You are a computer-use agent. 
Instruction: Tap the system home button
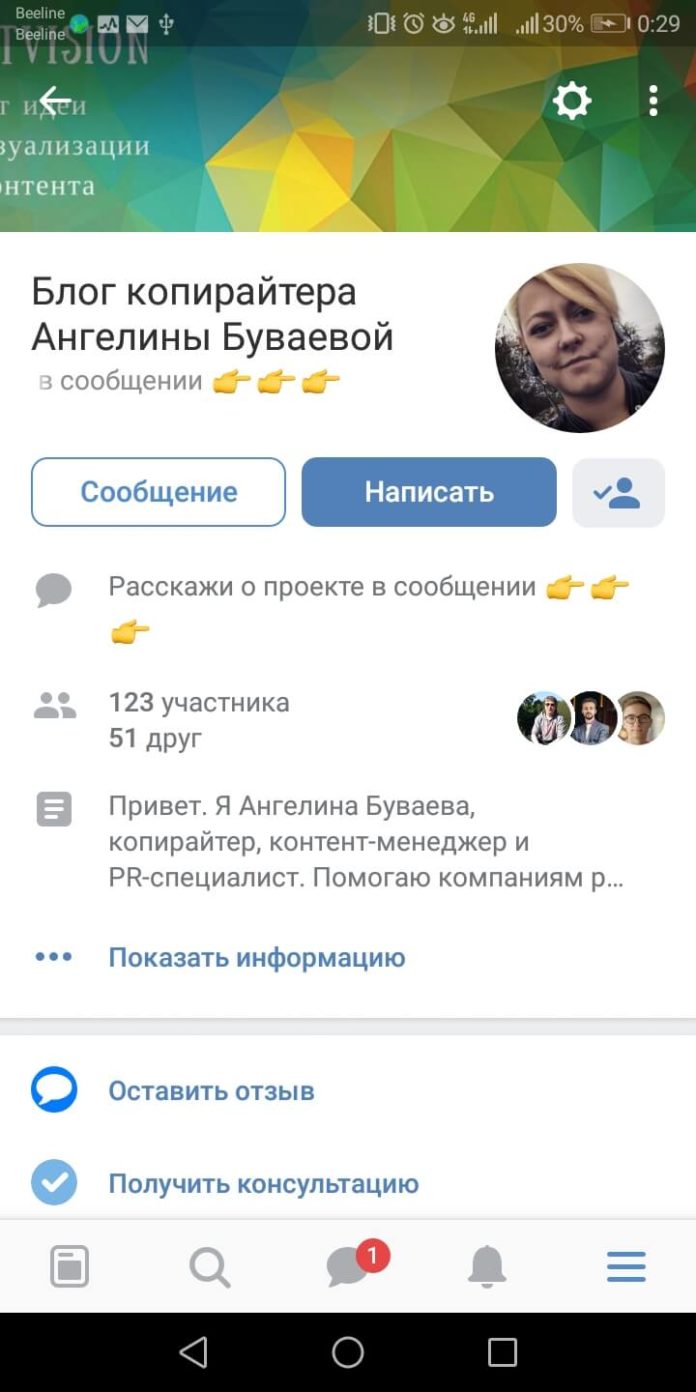click(348, 1352)
